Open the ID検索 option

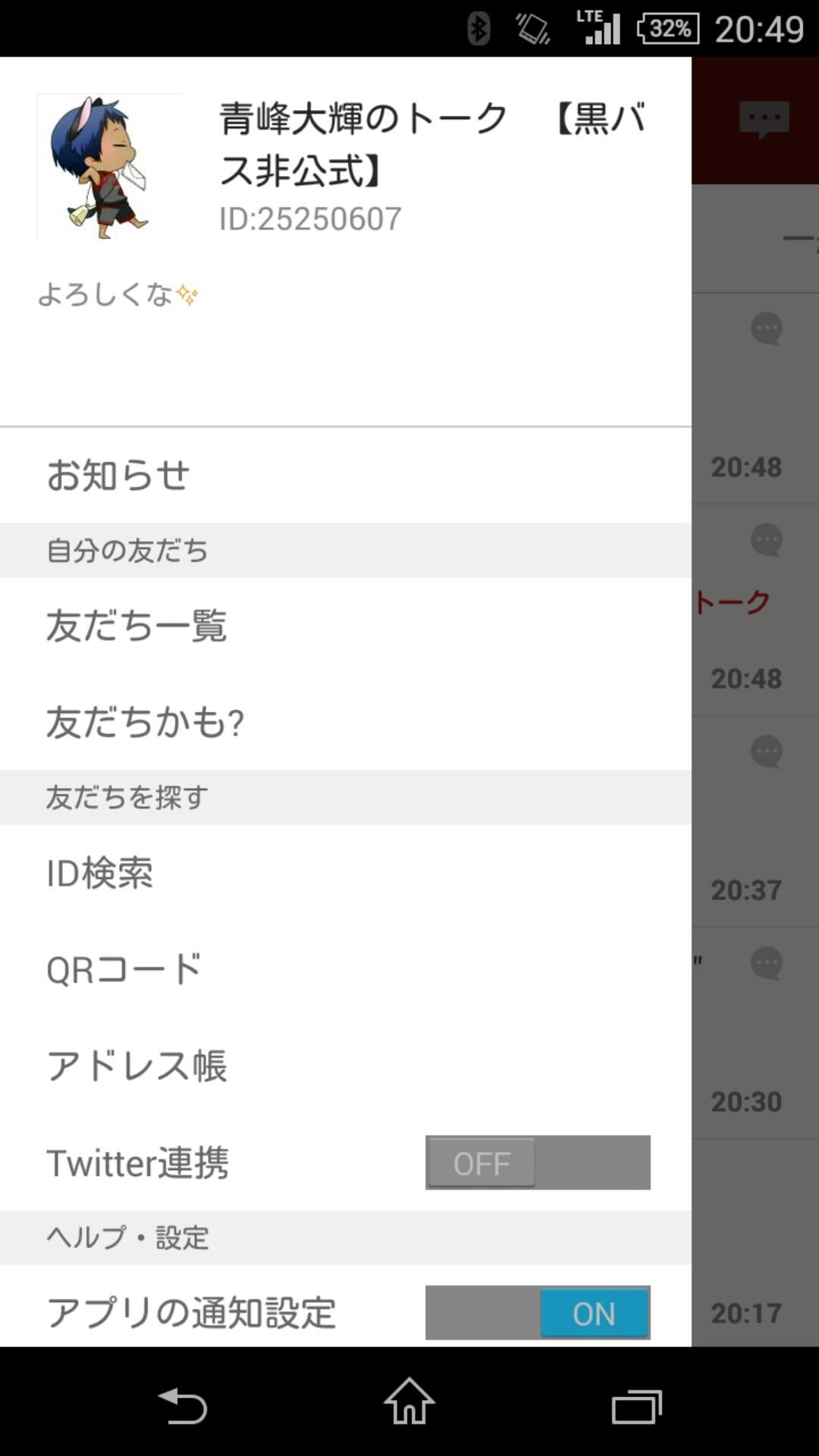tap(99, 874)
